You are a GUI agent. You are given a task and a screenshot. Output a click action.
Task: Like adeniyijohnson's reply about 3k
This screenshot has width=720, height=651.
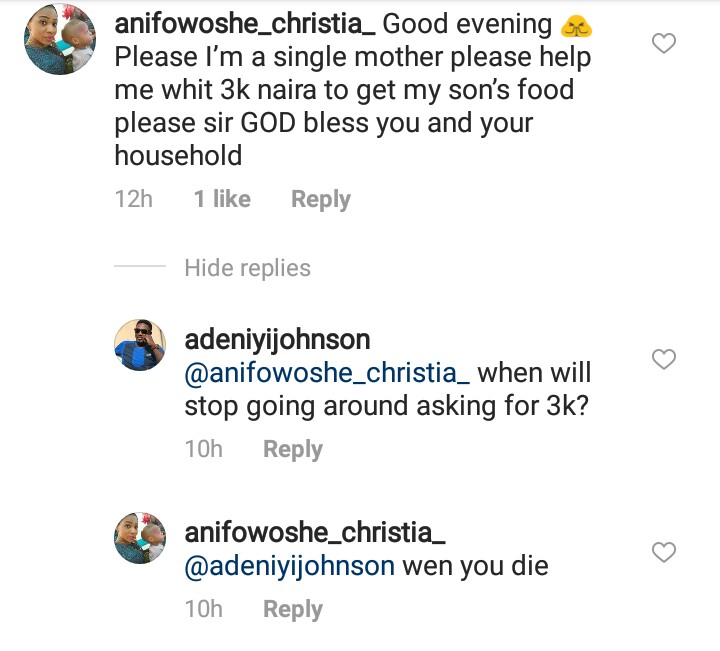[x=664, y=359]
